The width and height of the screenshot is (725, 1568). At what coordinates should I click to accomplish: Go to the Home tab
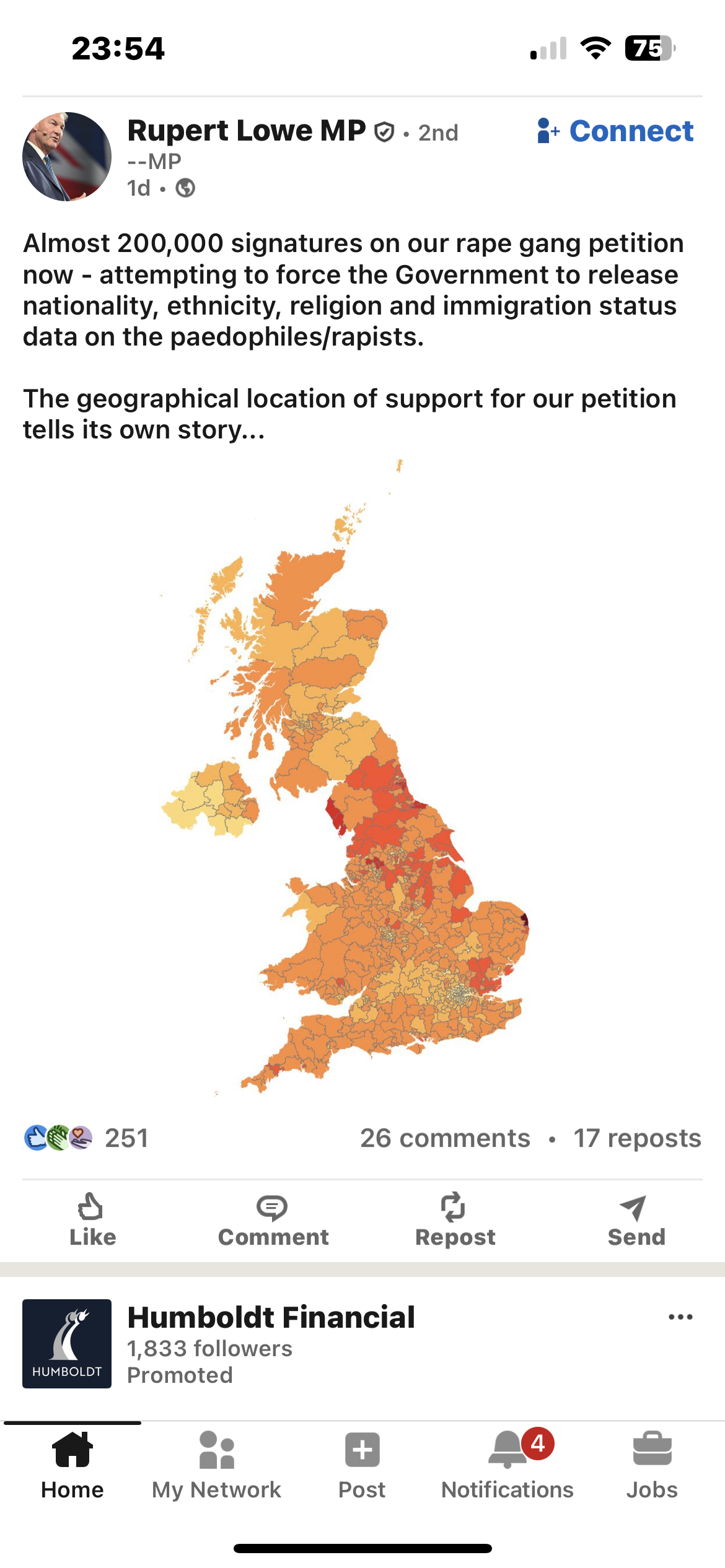[72, 1466]
